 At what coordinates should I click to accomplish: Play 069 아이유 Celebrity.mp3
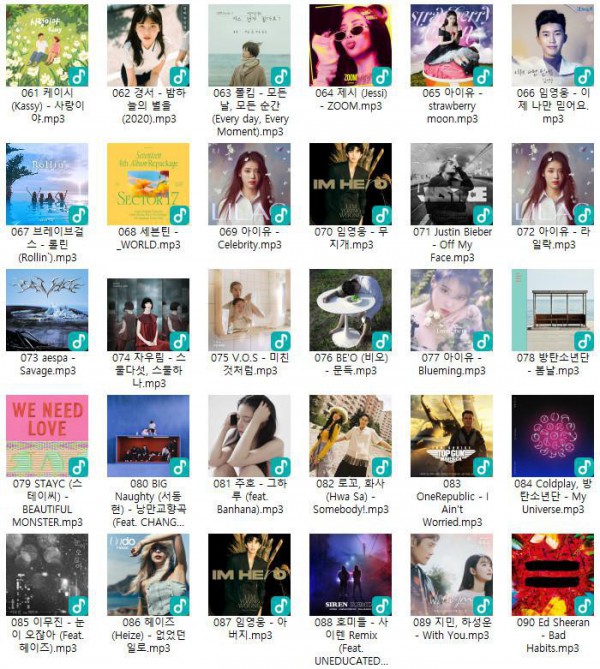coord(249,184)
